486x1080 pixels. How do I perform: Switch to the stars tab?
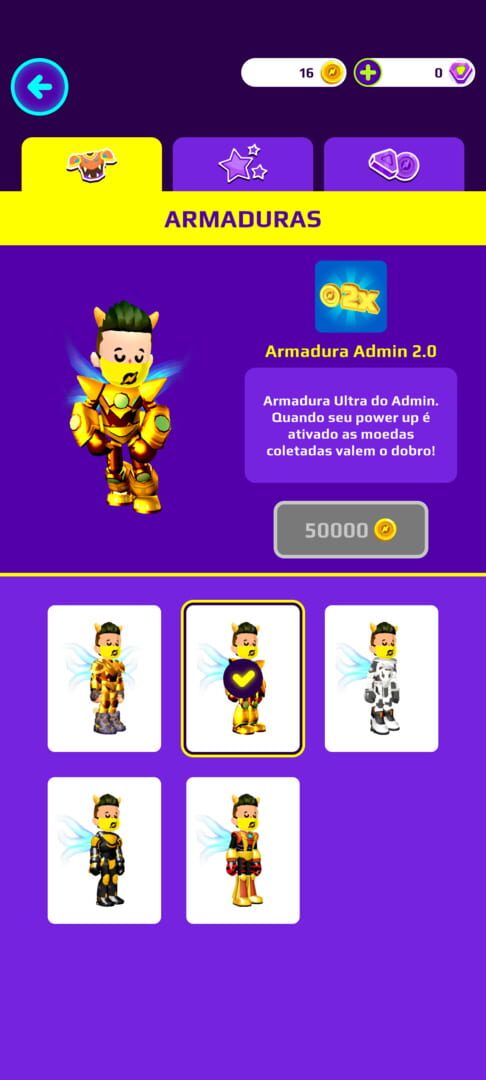[242, 164]
